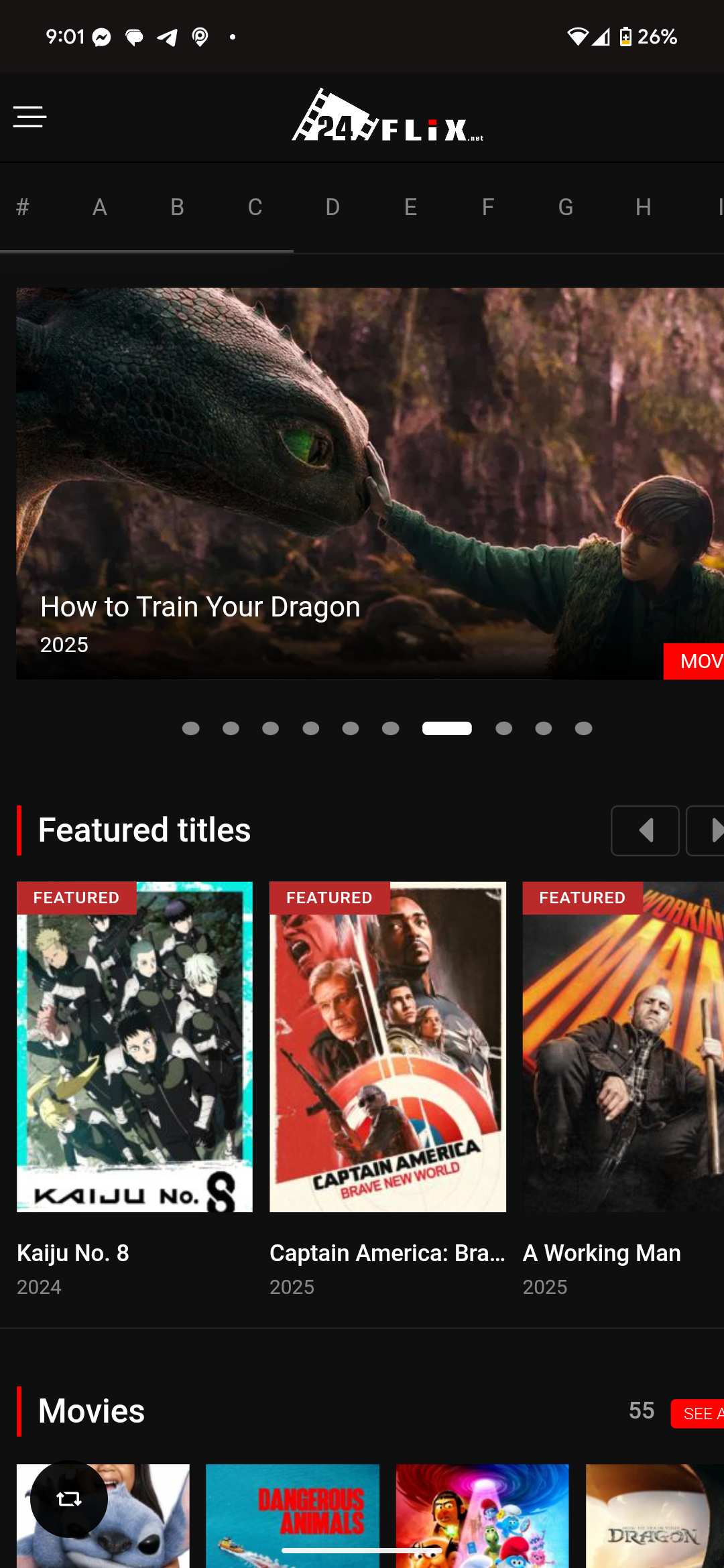Viewport: 724px width, 1568px height.
Task: Filter titles by letter D
Action: pyautogui.click(x=333, y=207)
